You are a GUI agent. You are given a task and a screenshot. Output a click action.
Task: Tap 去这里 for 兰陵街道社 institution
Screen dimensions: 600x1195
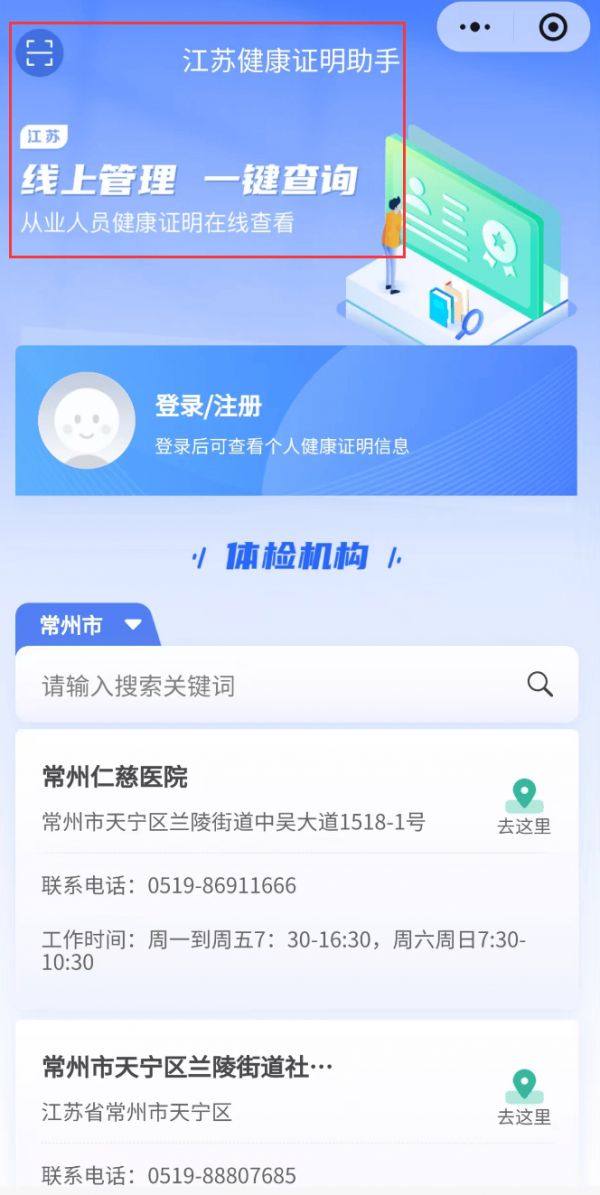pos(524,1097)
